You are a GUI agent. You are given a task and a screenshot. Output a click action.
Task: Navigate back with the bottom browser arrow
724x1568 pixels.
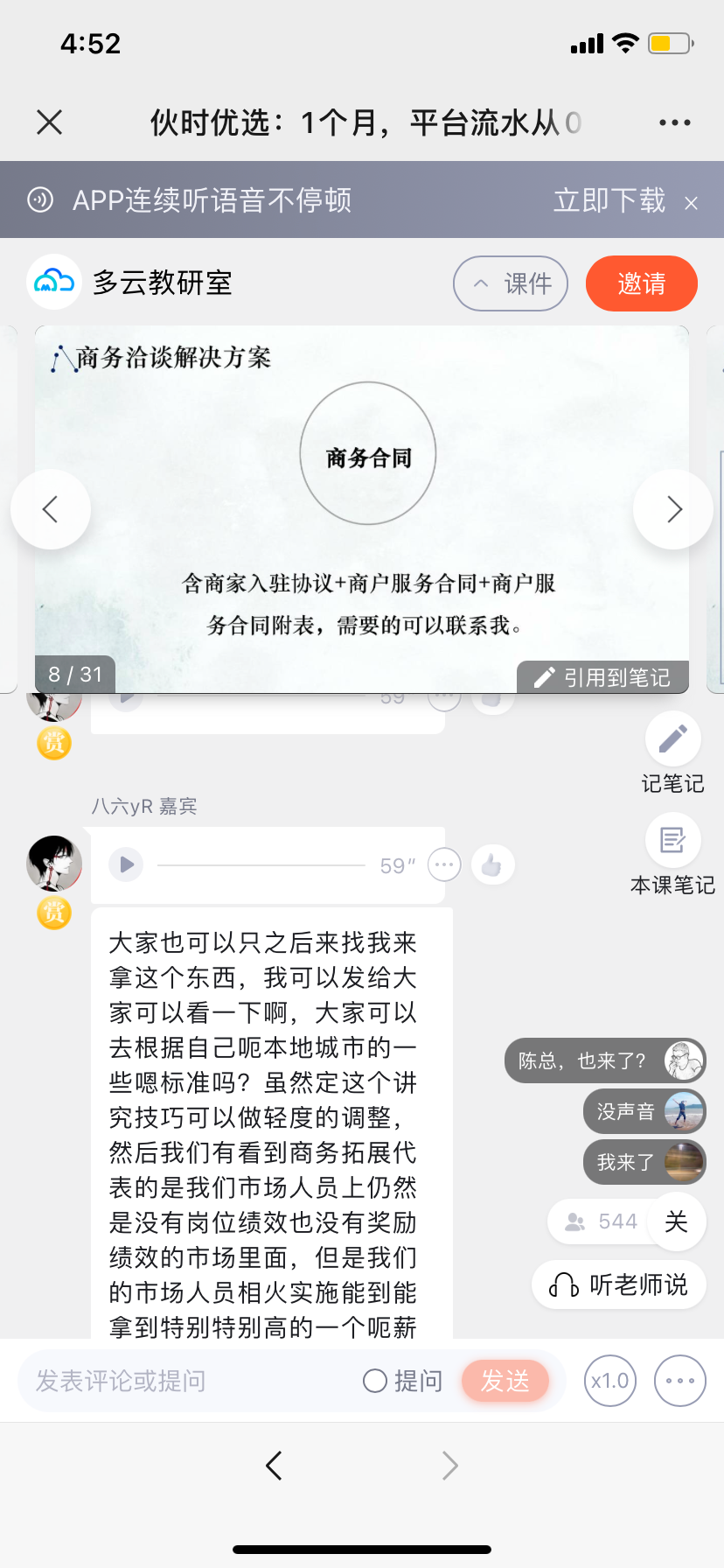(275, 1465)
